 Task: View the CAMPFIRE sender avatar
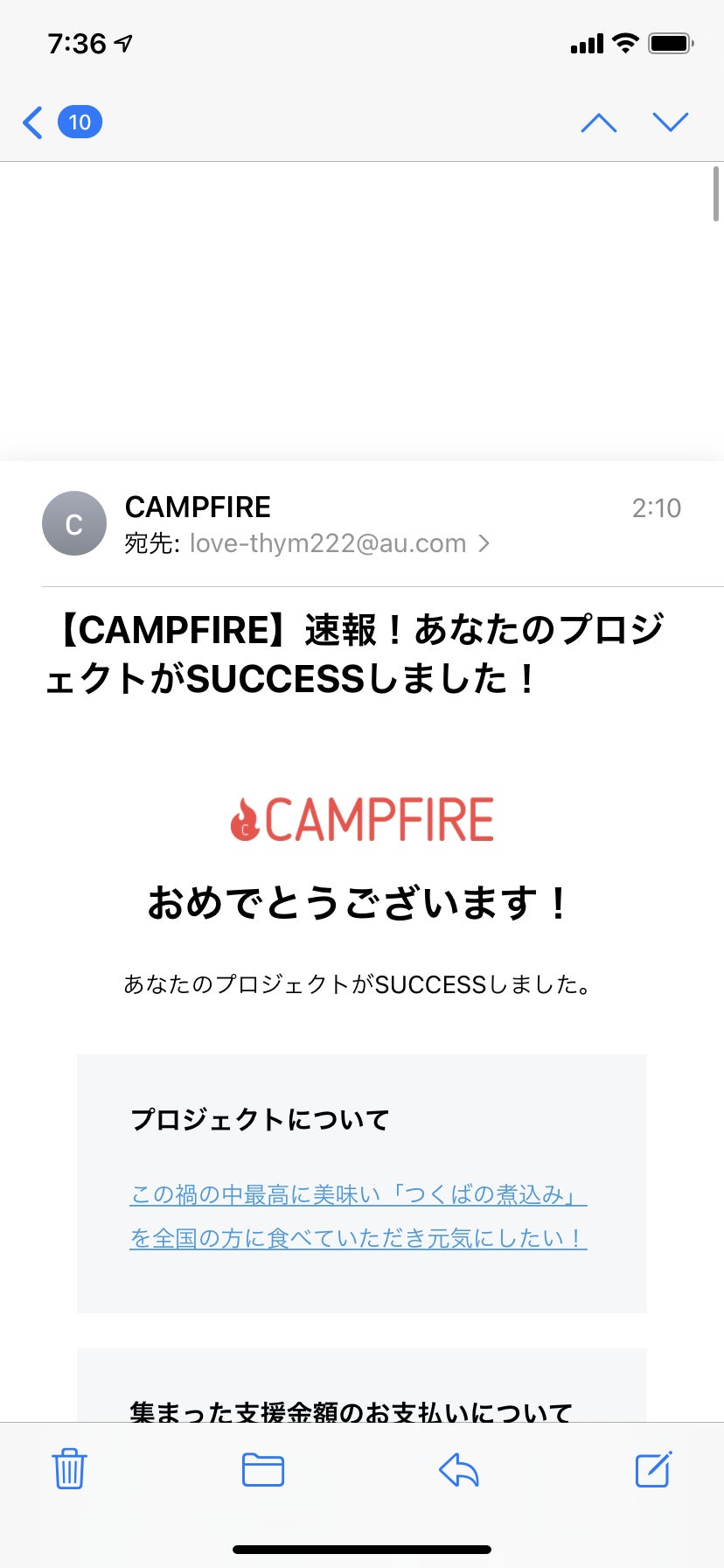[74, 523]
